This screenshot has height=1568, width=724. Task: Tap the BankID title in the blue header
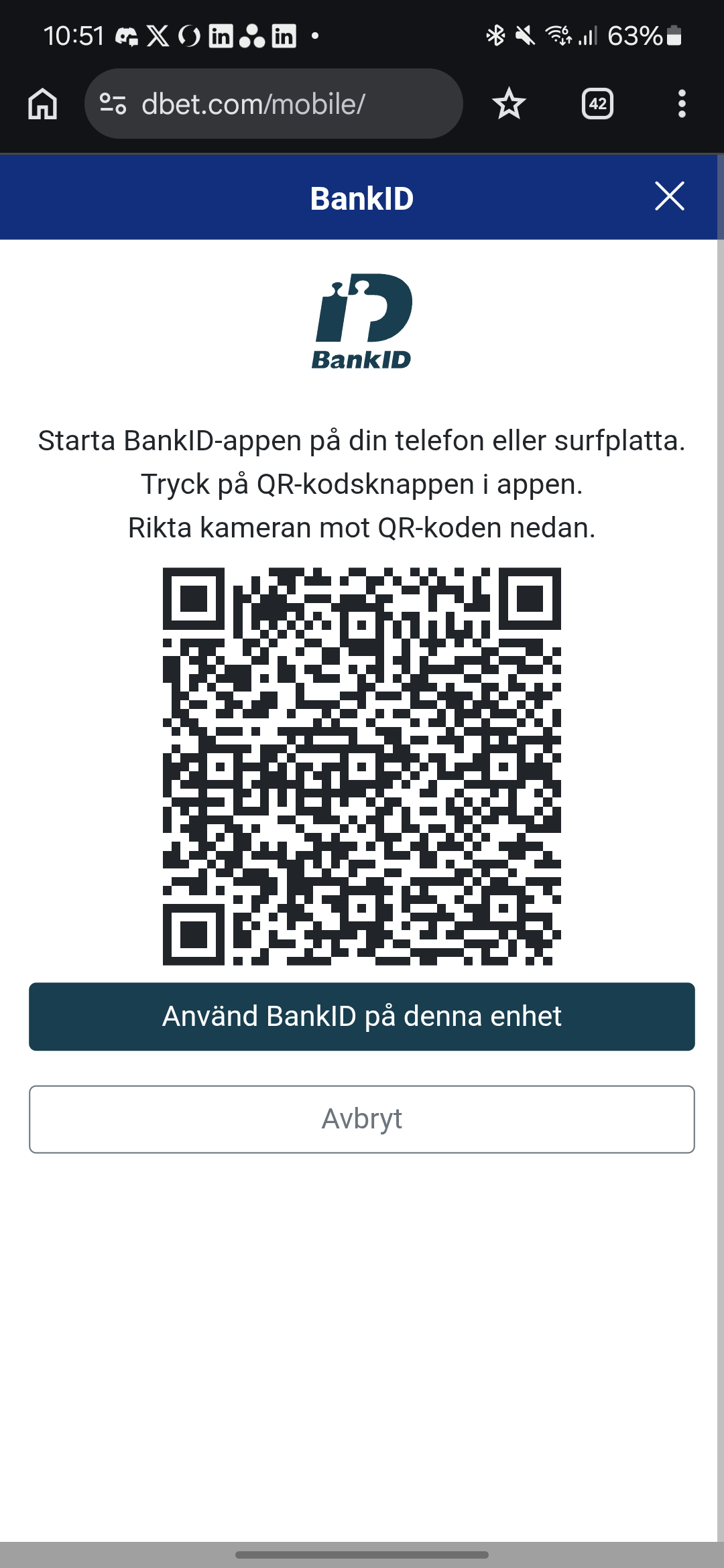(362, 197)
